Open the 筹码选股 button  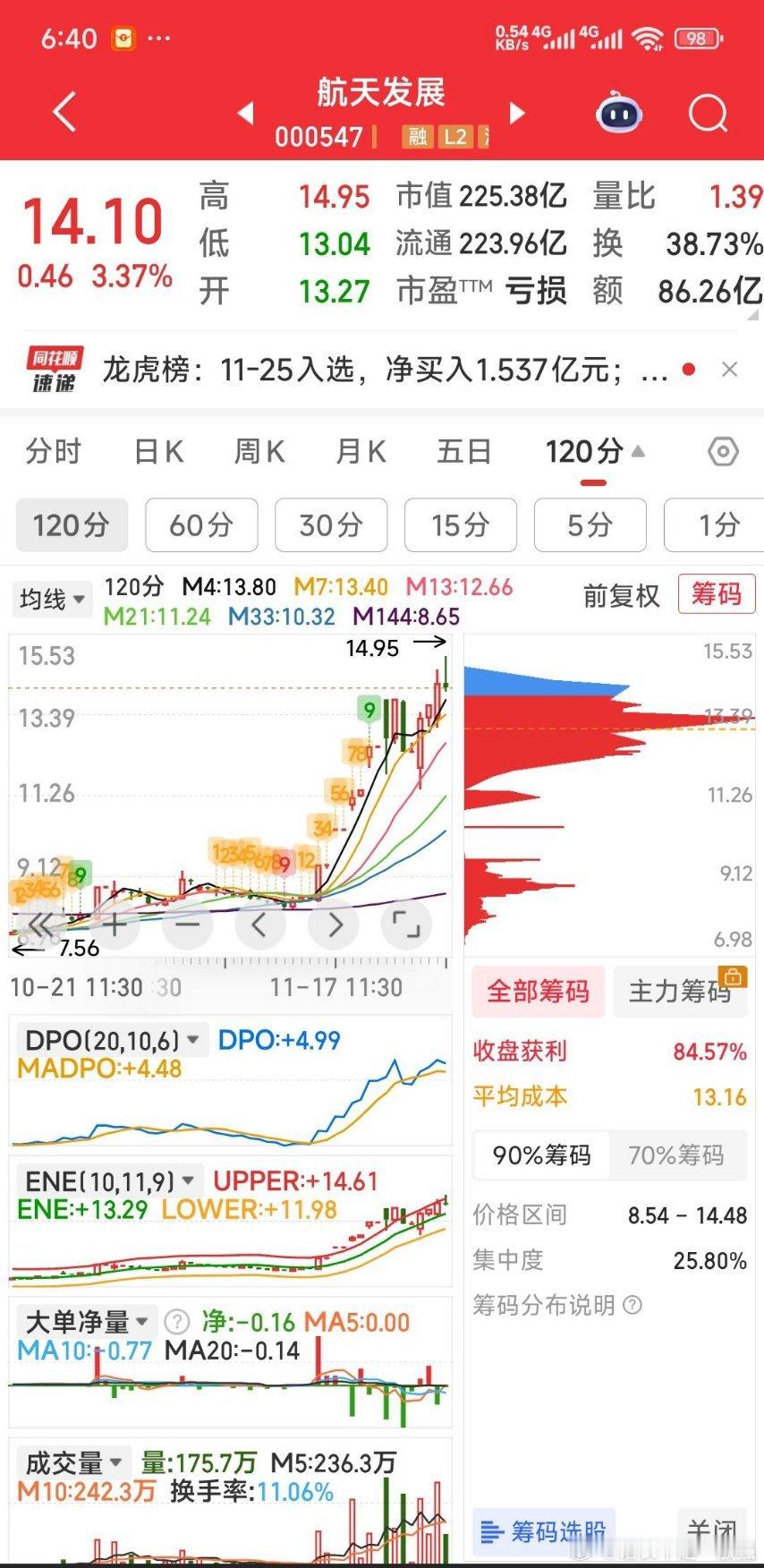coord(544,1532)
